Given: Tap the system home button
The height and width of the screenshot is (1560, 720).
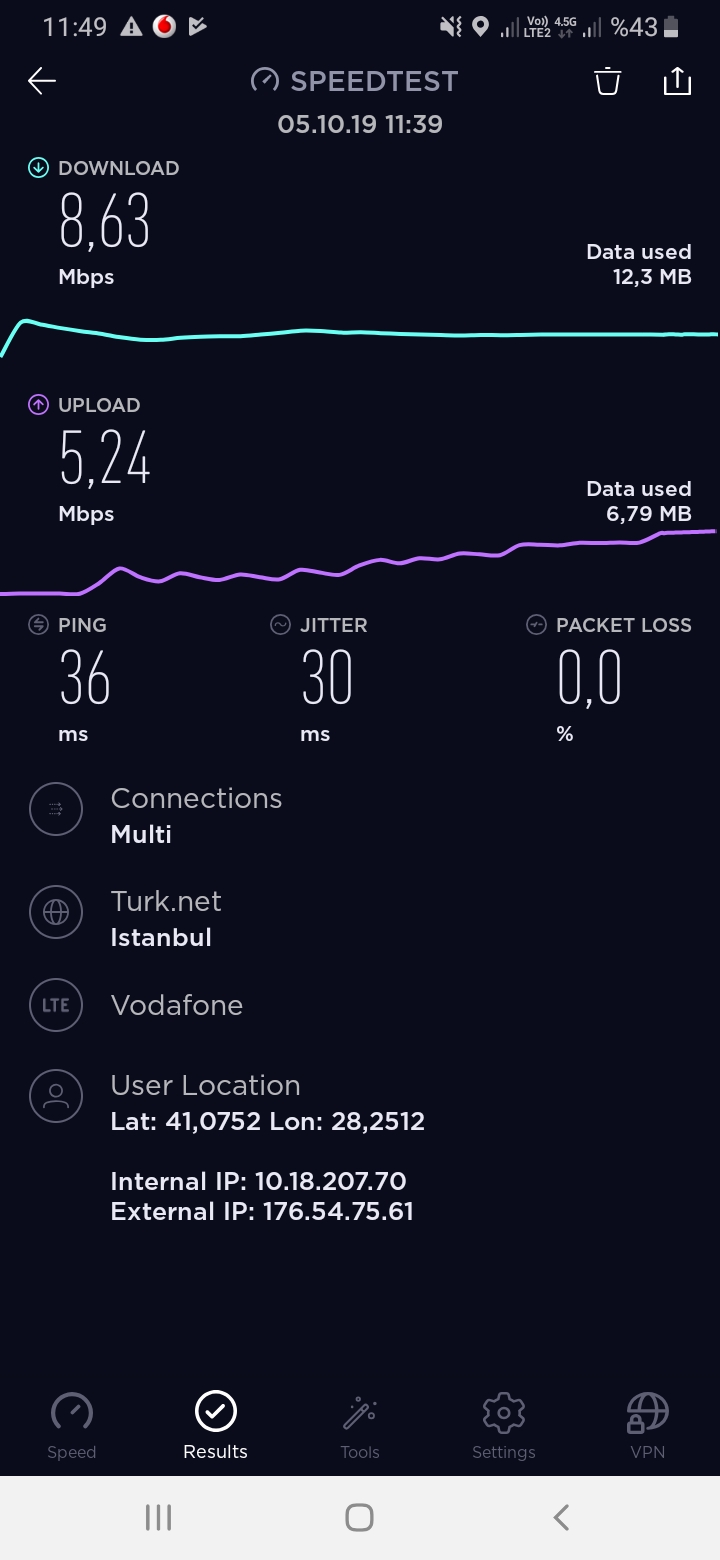Looking at the screenshot, I should [360, 1517].
